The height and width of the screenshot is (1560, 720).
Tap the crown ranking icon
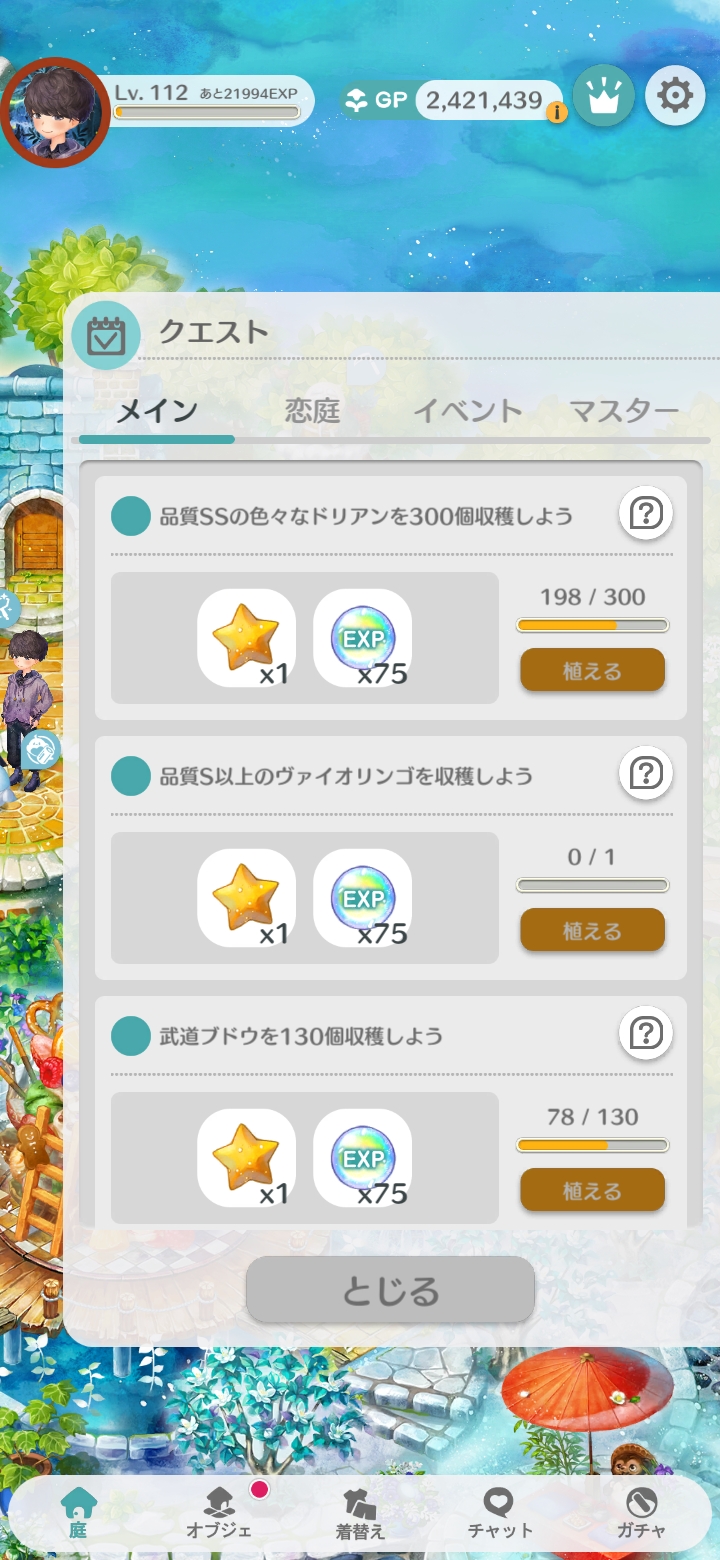tap(604, 97)
